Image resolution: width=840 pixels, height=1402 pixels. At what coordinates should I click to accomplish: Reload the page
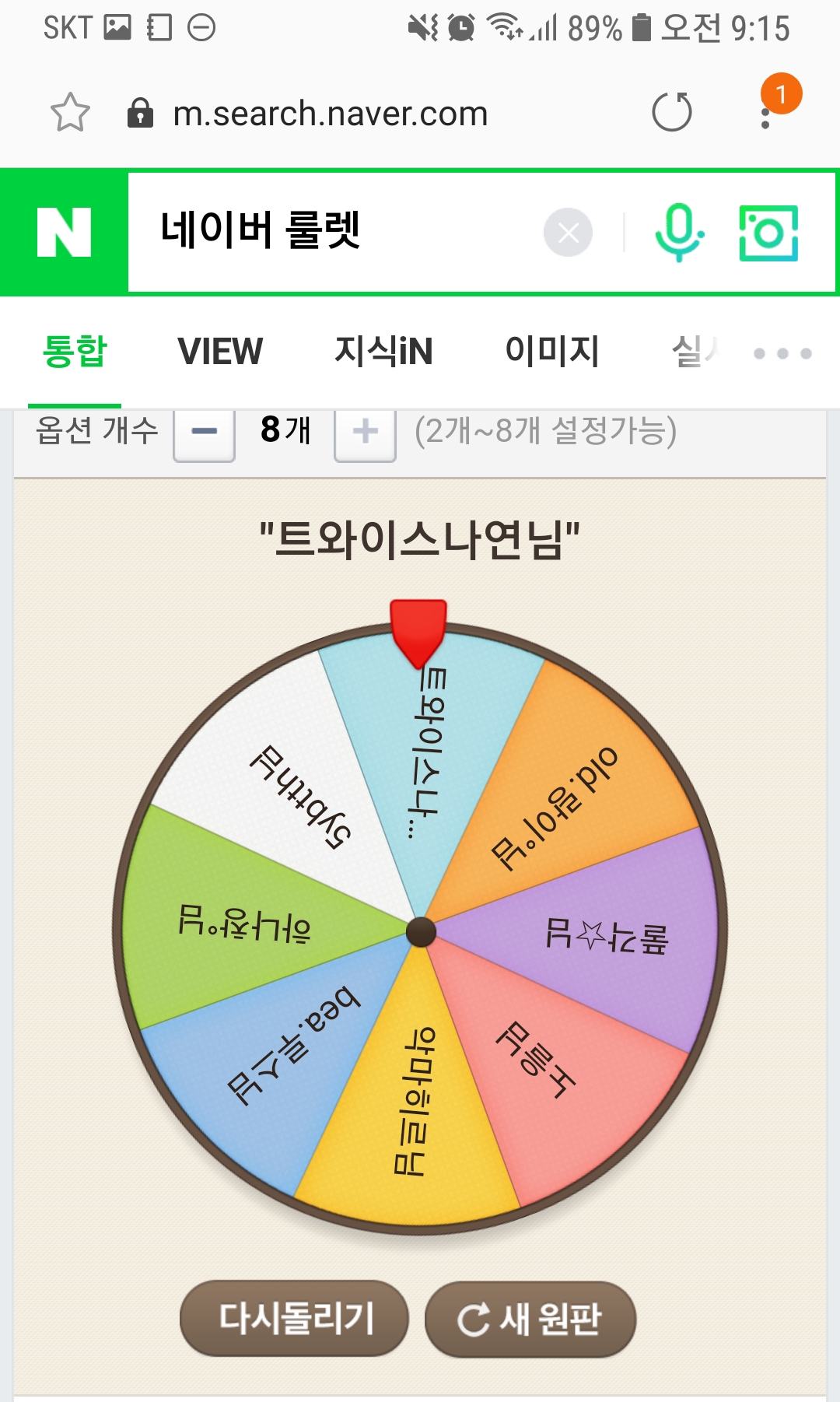[x=672, y=113]
